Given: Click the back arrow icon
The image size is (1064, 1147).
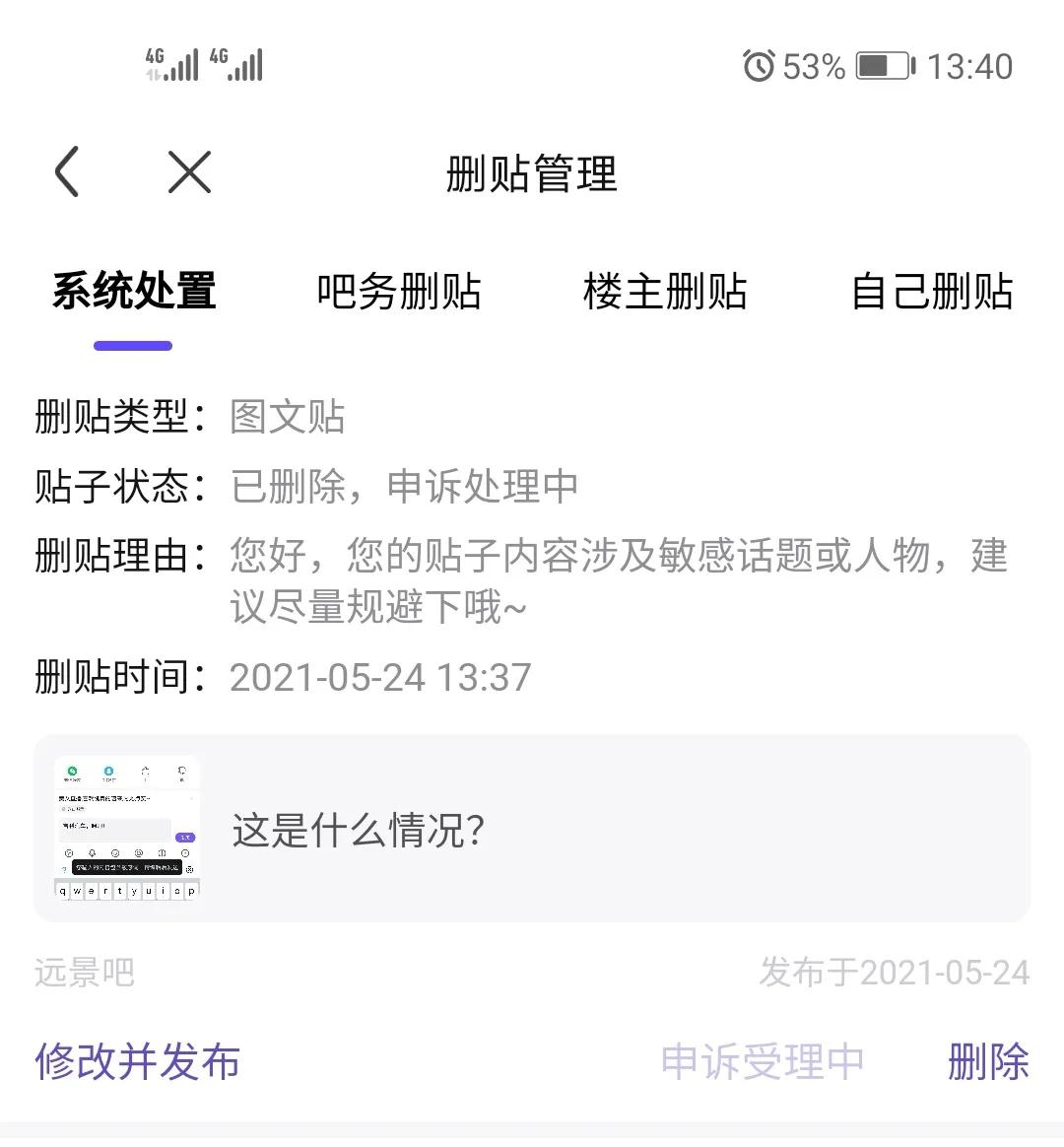Looking at the screenshot, I should (x=67, y=170).
